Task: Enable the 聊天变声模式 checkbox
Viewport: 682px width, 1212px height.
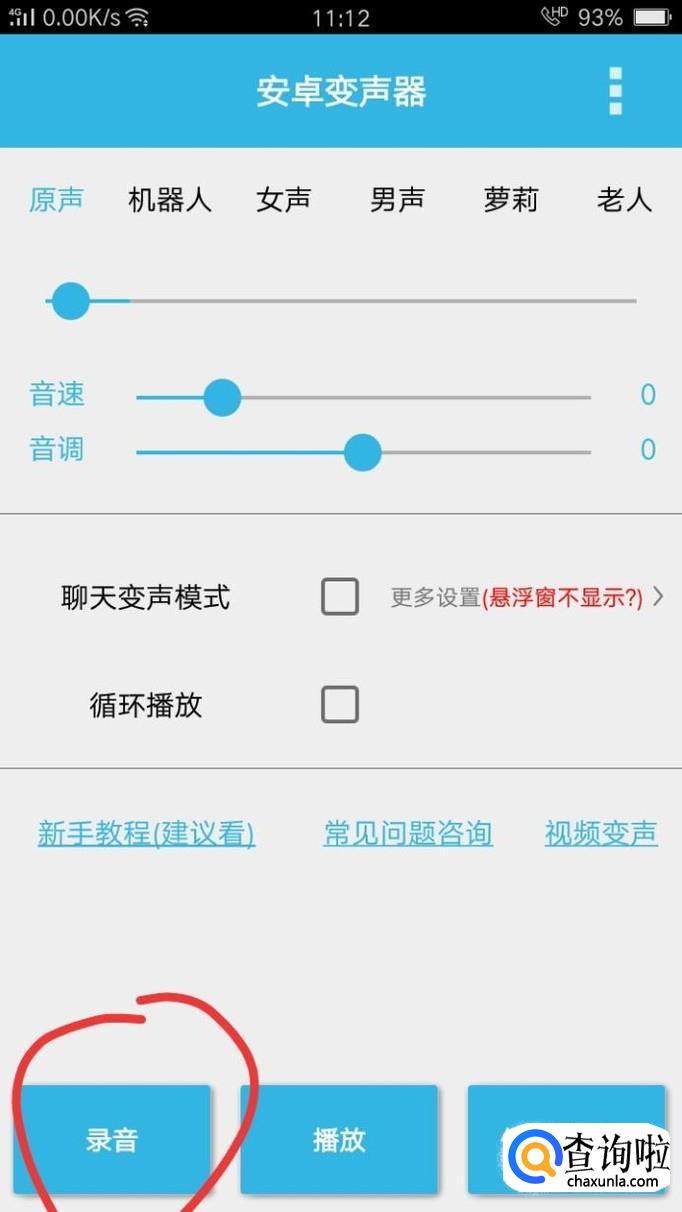Action: 340,597
